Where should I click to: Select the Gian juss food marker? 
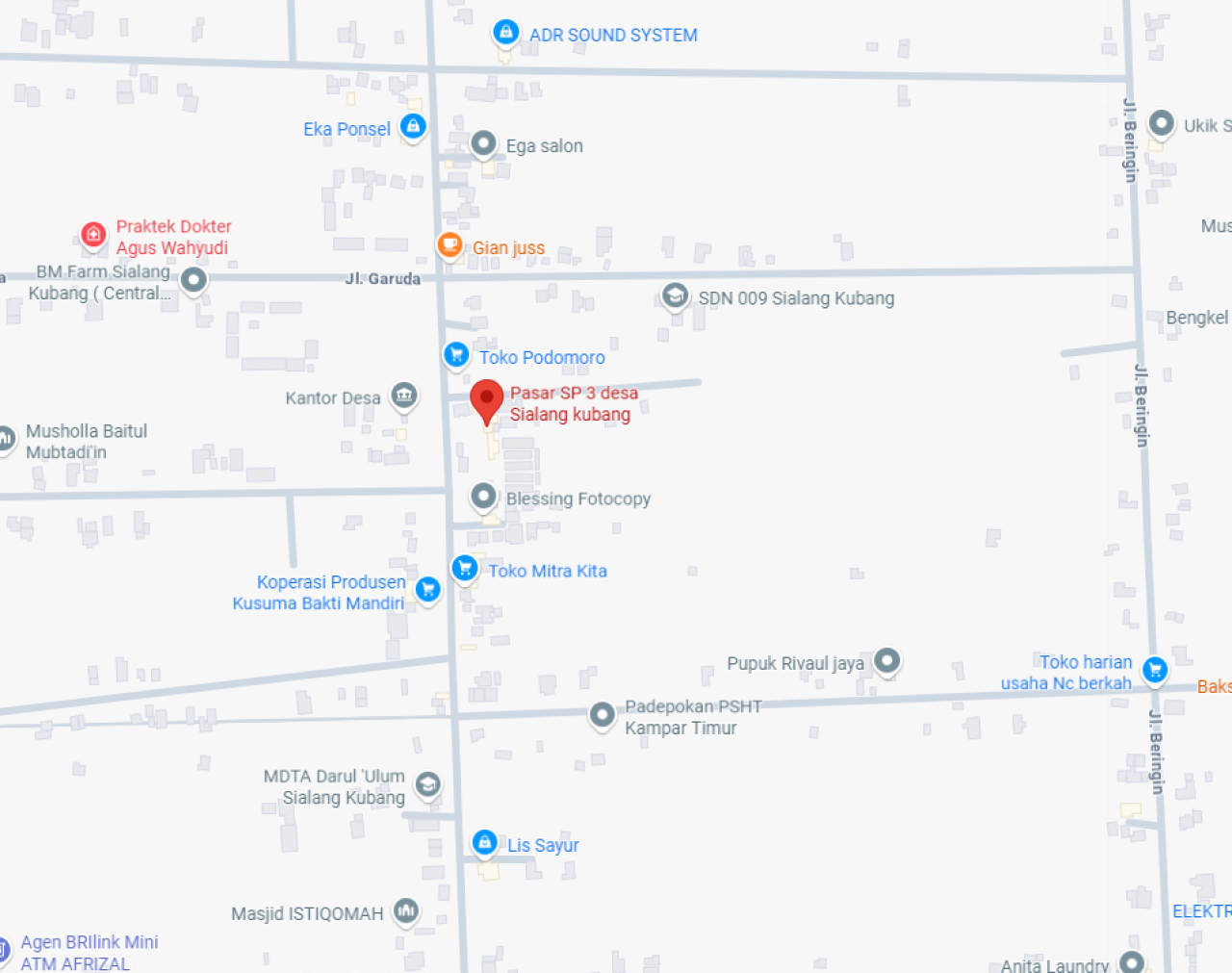click(x=449, y=244)
